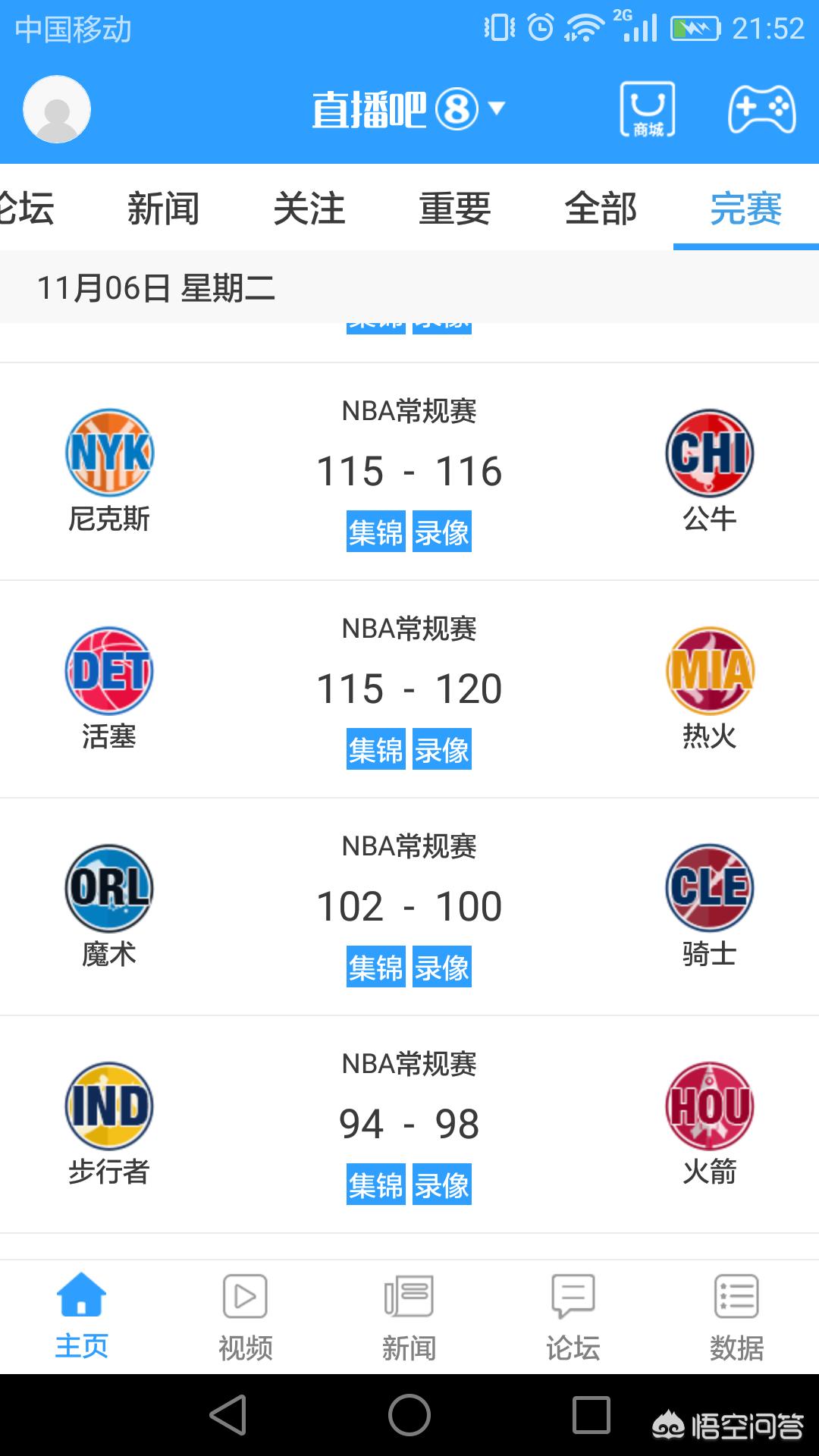Go to the 视频 bottom tab
Image resolution: width=819 pixels, height=1456 pixels.
(245, 1317)
